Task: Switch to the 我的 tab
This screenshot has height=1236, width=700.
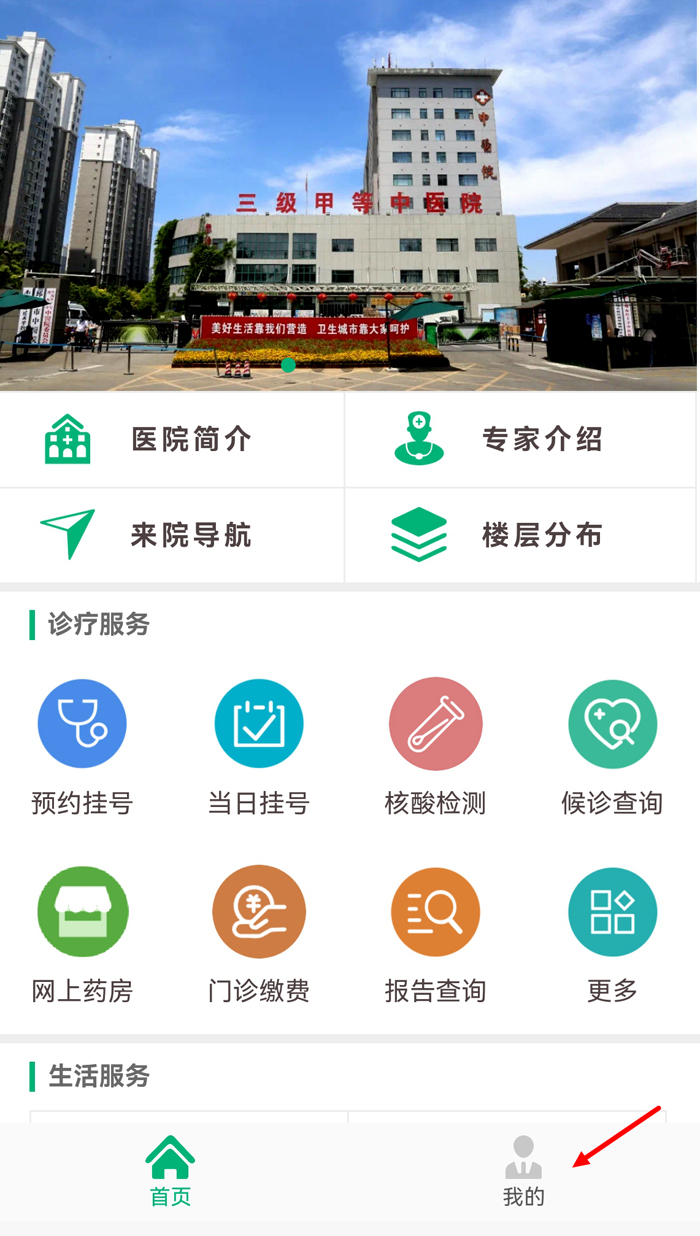Action: (523, 1172)
